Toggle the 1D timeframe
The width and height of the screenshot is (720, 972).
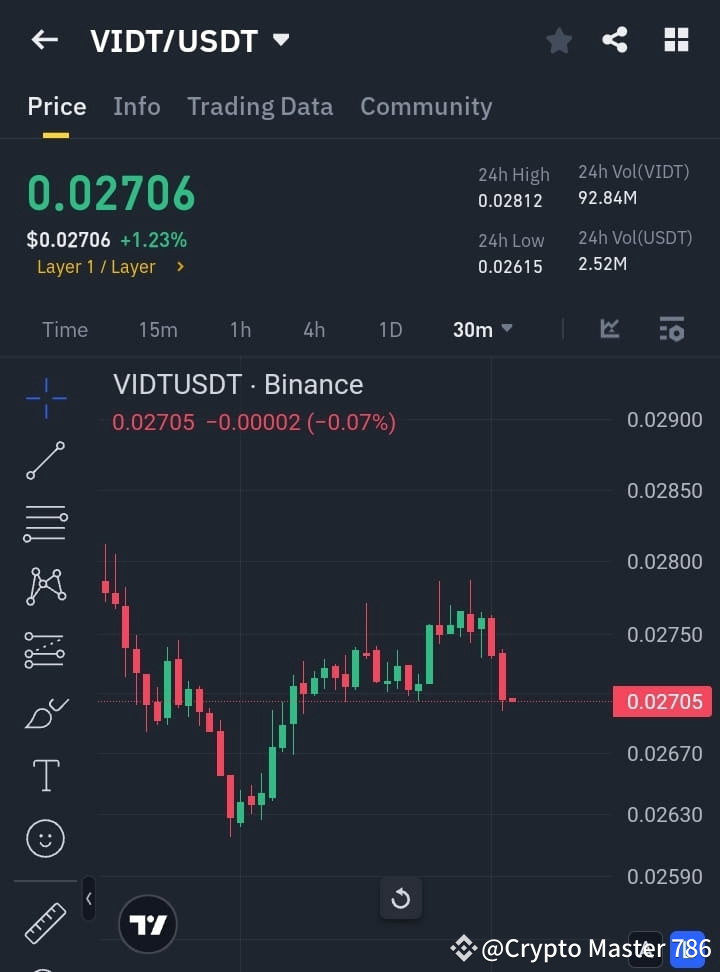point(390,329)
